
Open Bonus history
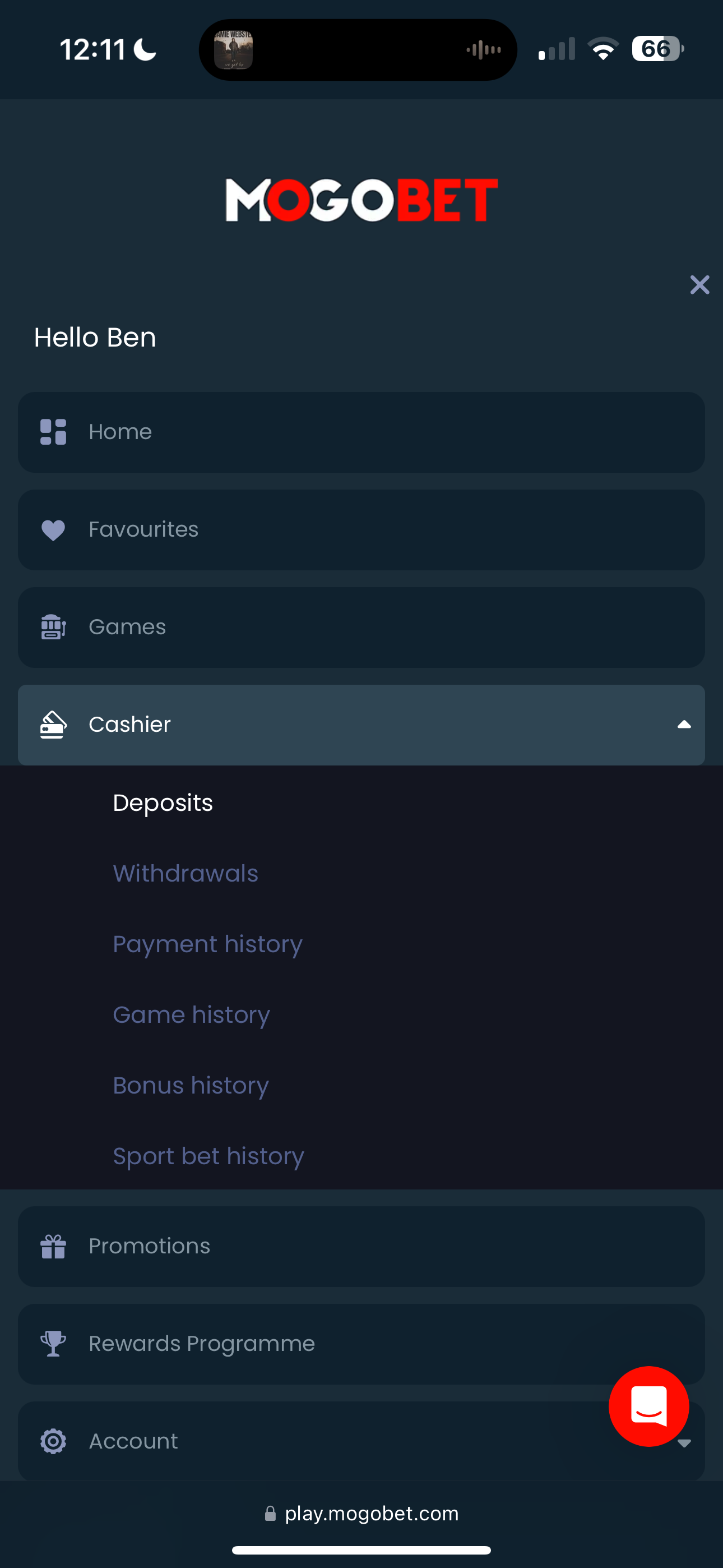pyautogui.click(x=191, y=1085)
